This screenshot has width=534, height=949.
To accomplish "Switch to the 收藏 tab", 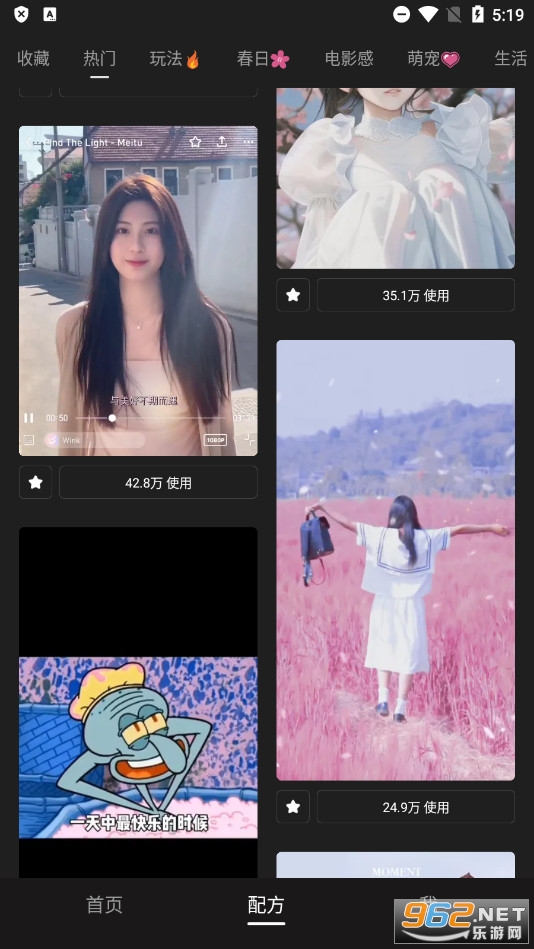I will point(33,59).
